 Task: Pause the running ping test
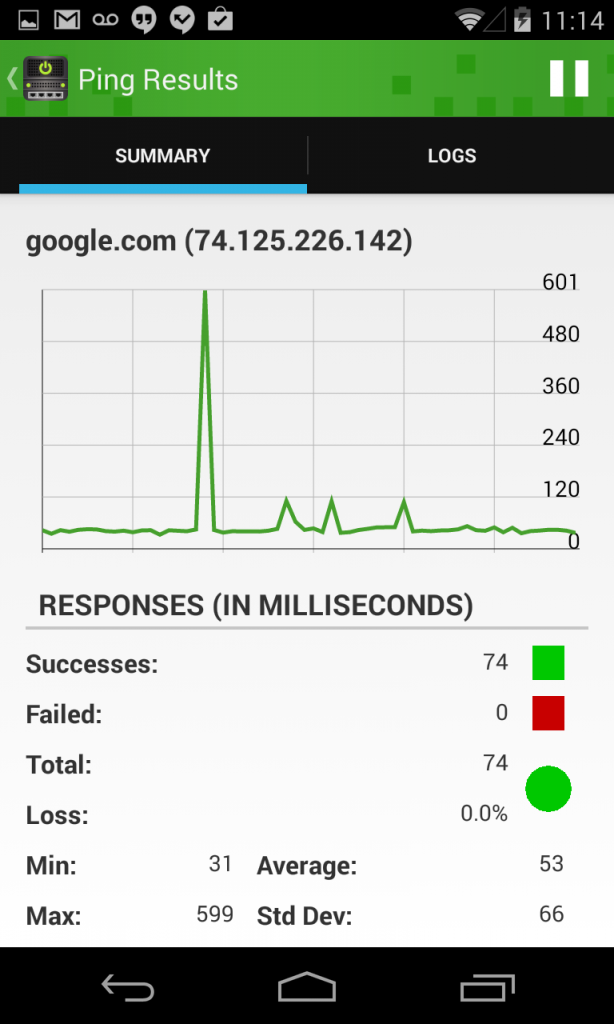pyautogui.click(x=569, y=78)
